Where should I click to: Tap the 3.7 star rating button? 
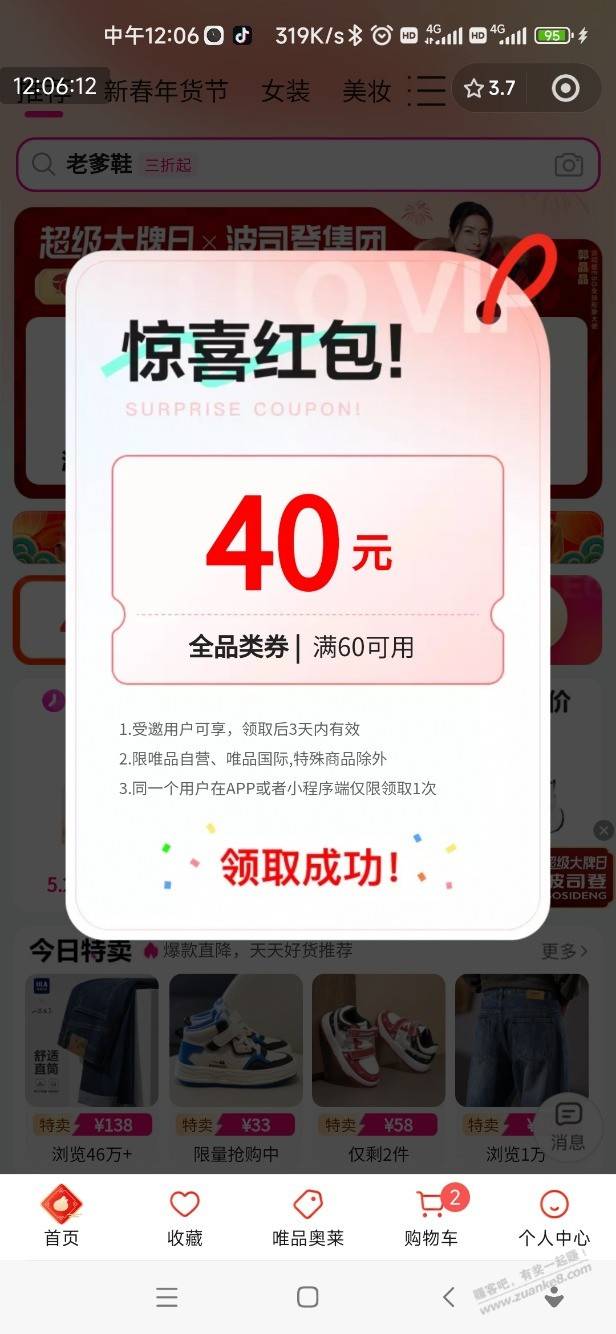490,88
